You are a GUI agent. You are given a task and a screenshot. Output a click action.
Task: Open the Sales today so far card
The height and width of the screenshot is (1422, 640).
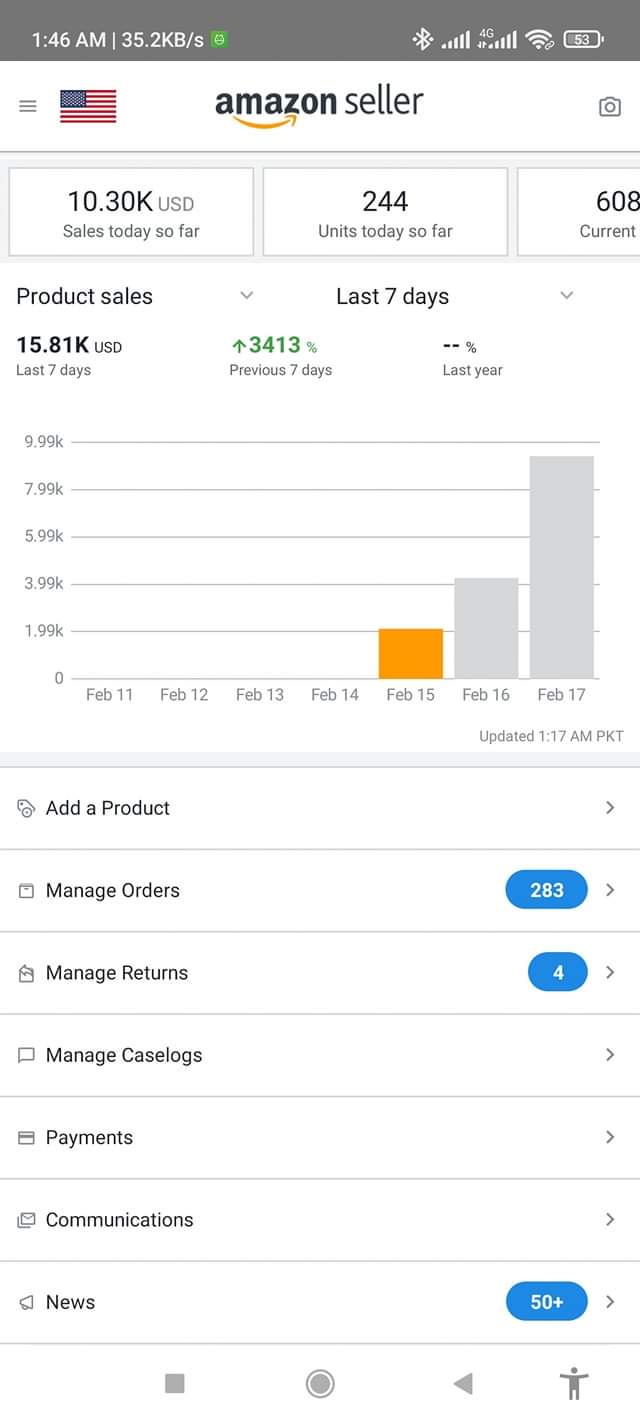pyautogui.click(x=131, y=212)
